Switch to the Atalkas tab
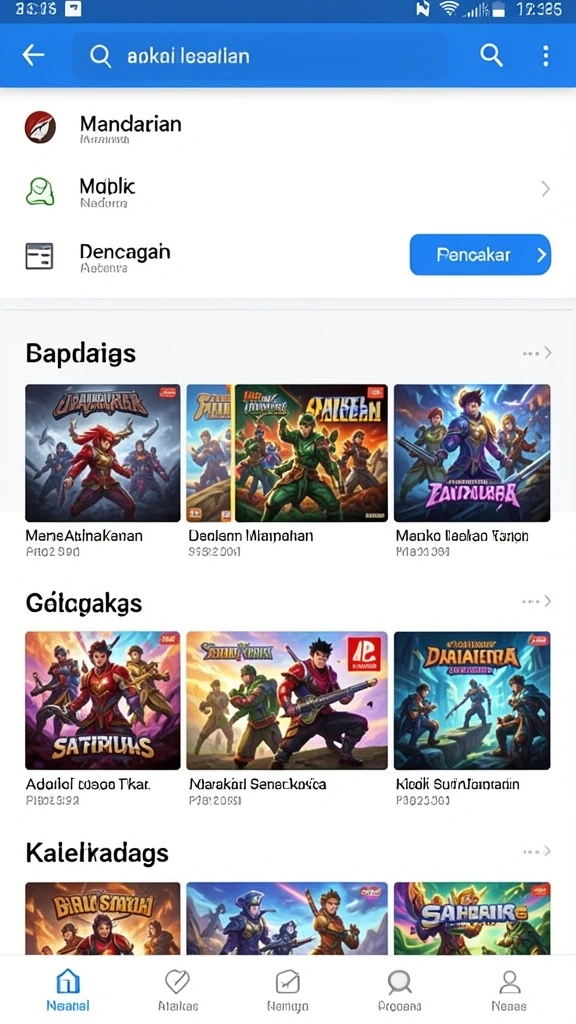The height and width of the screenshot is (1024, 576). coord(178,990)
